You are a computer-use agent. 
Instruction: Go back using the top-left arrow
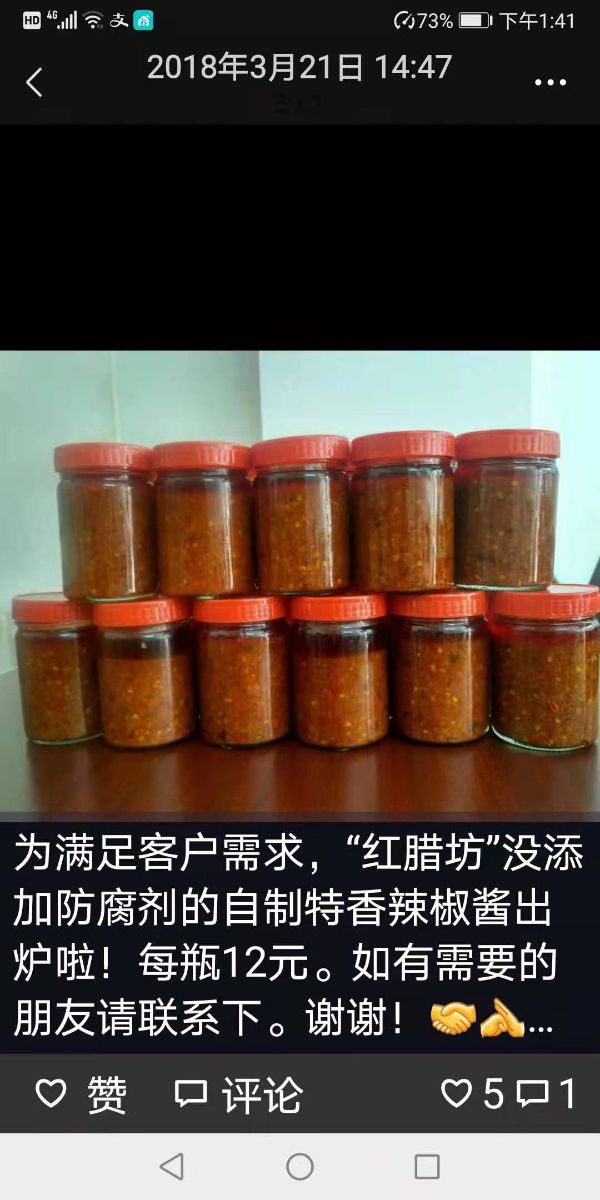(35, 82)
